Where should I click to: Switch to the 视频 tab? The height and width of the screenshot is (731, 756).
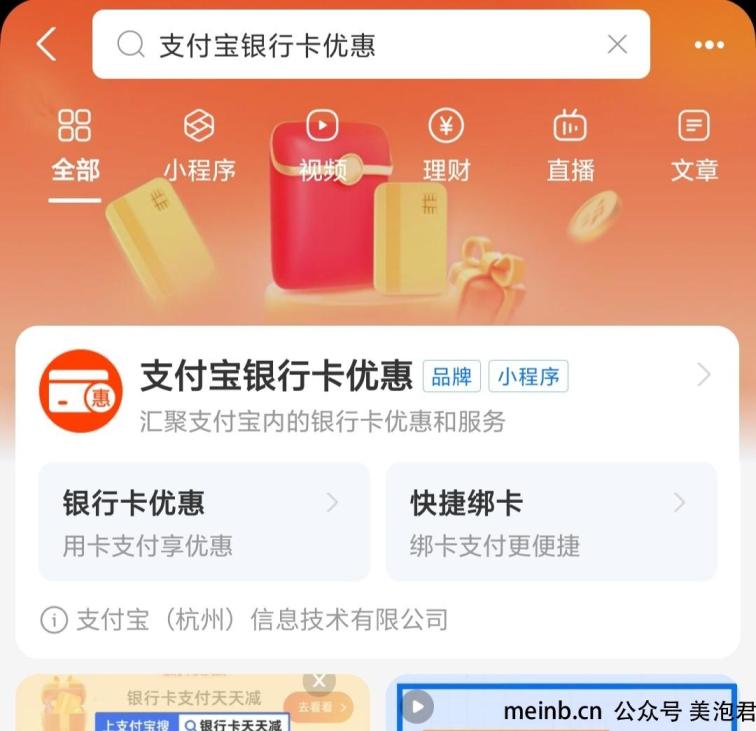(x=322, y=146)
